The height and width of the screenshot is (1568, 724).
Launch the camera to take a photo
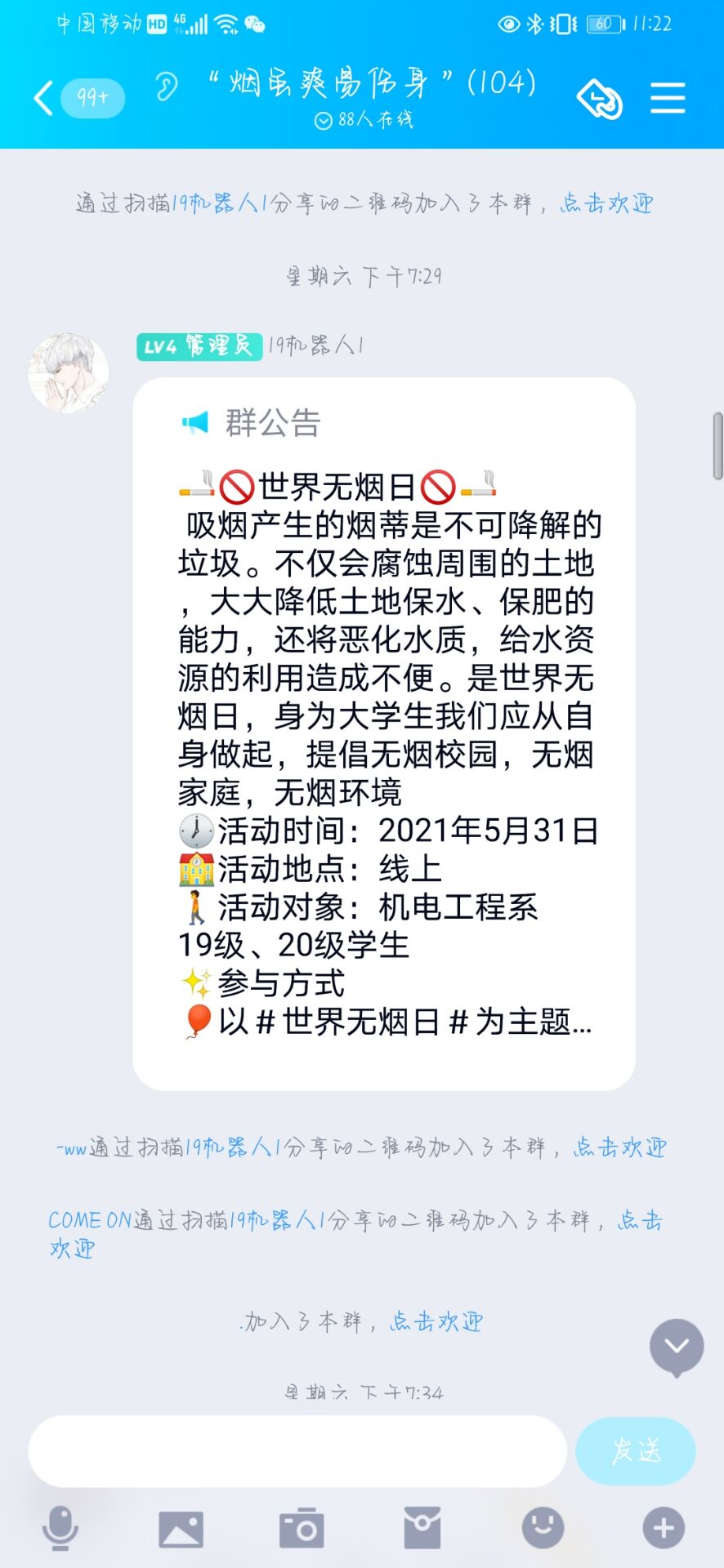click(x=302, y=1528)
